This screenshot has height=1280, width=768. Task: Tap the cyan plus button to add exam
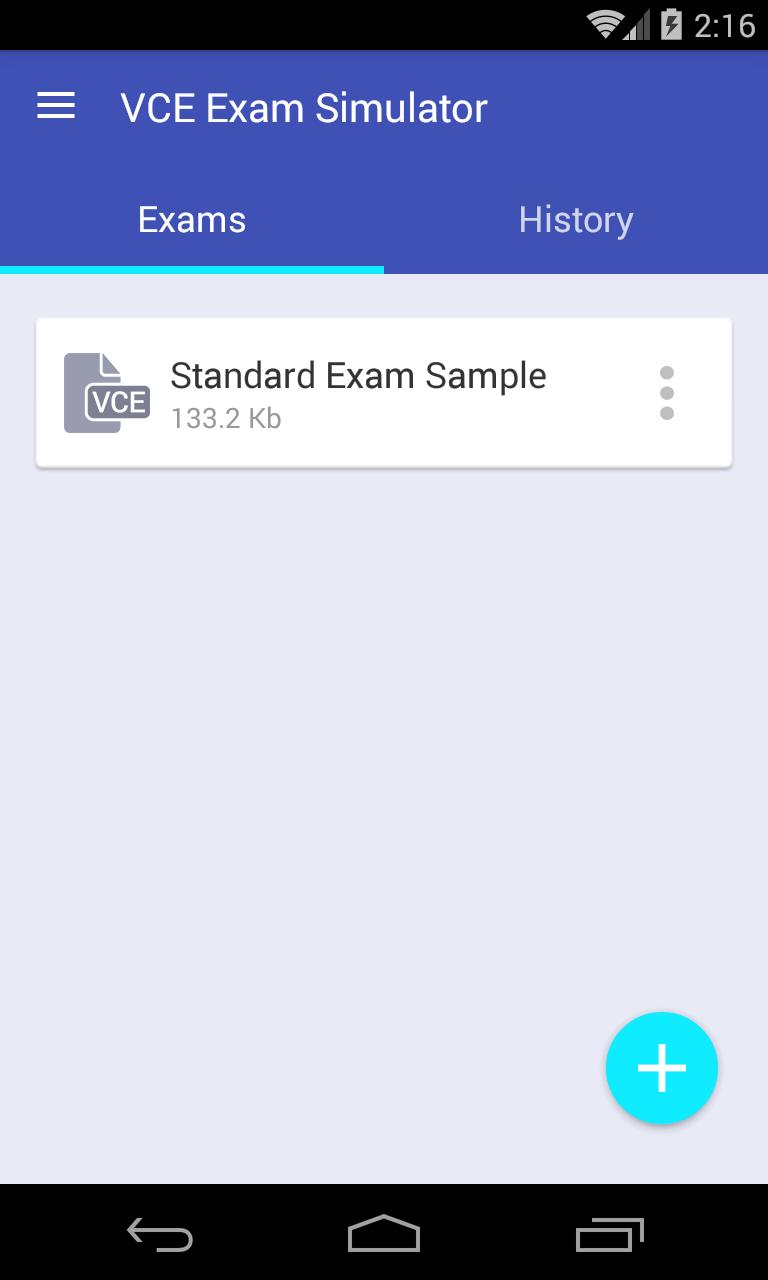click(662, 1068)
